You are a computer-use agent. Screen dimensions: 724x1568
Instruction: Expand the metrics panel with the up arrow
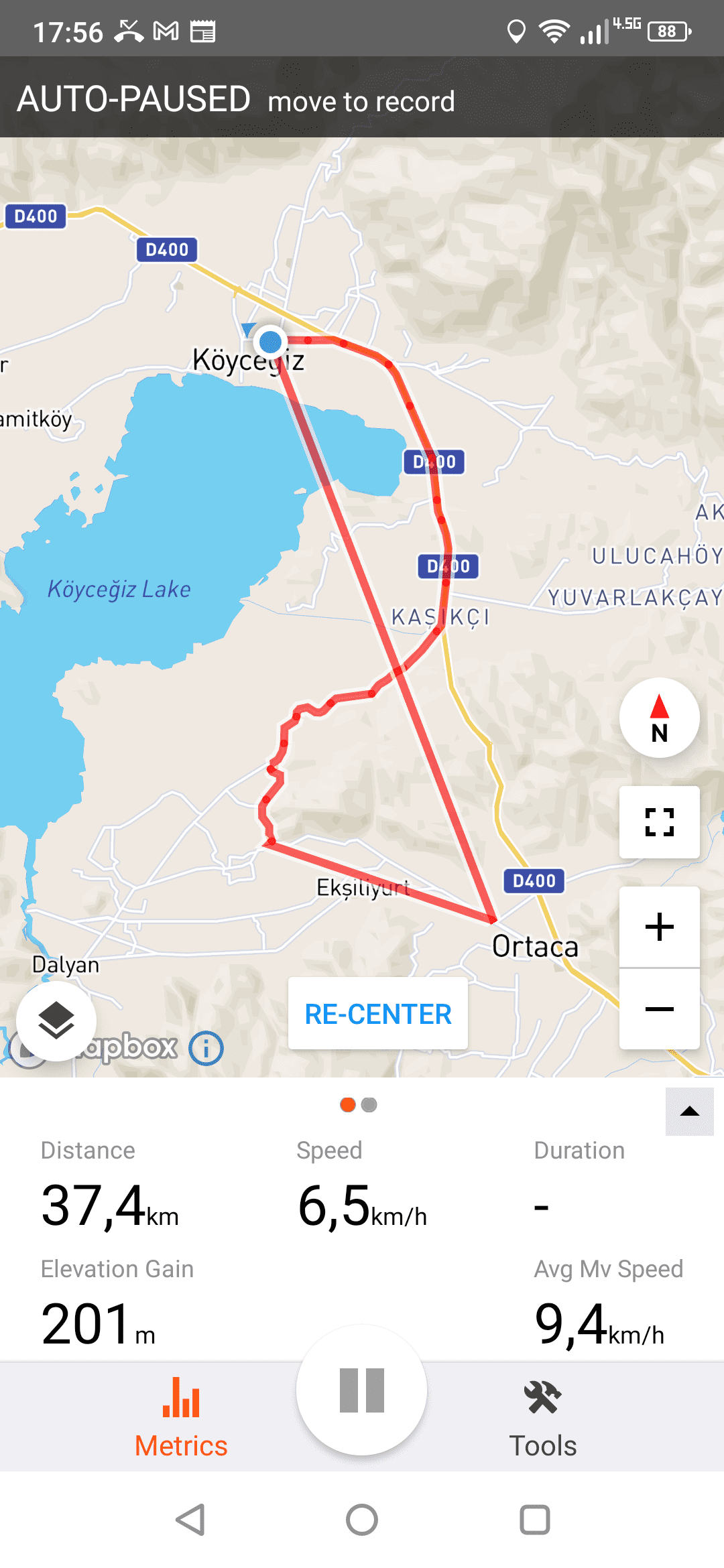(689, 1112)
